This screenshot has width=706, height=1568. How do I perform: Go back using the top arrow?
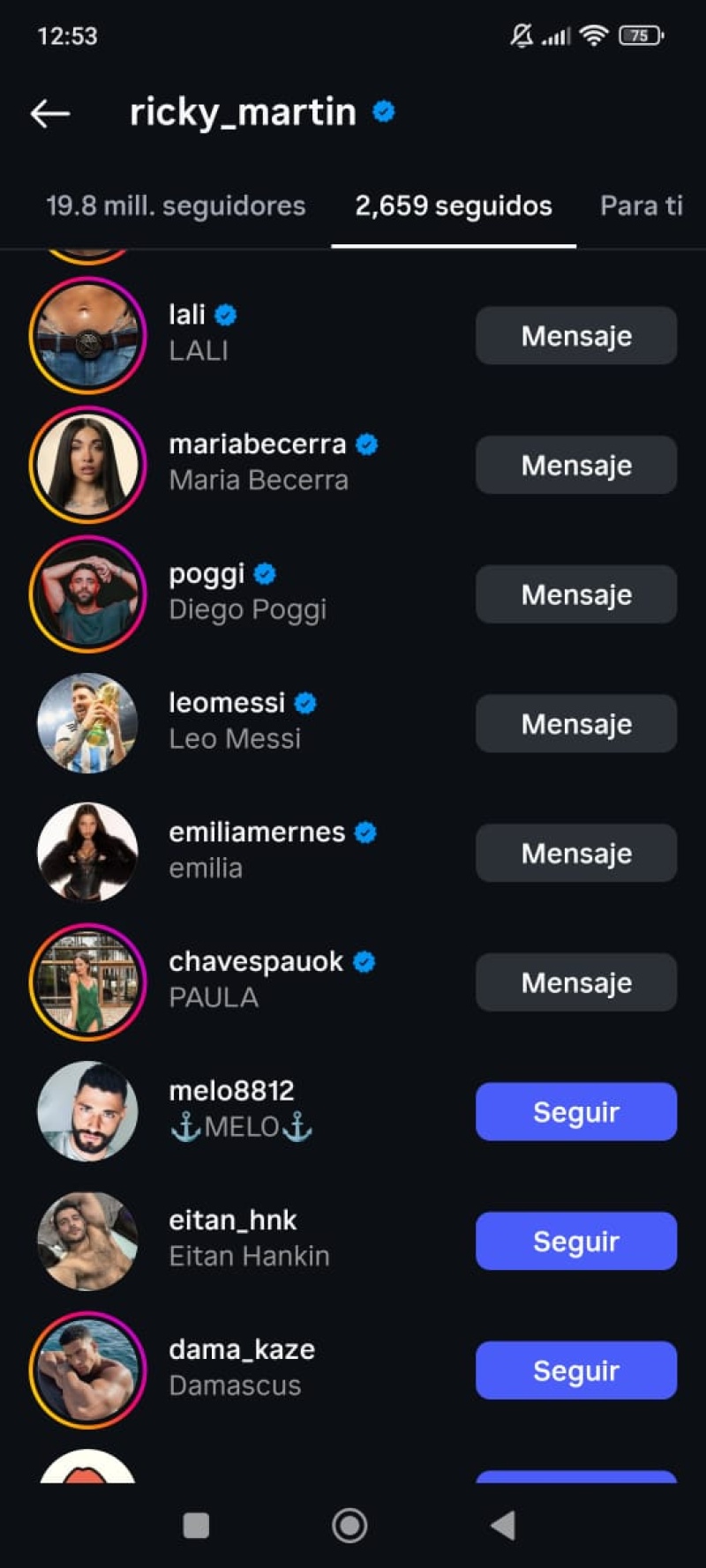(50, 113)
